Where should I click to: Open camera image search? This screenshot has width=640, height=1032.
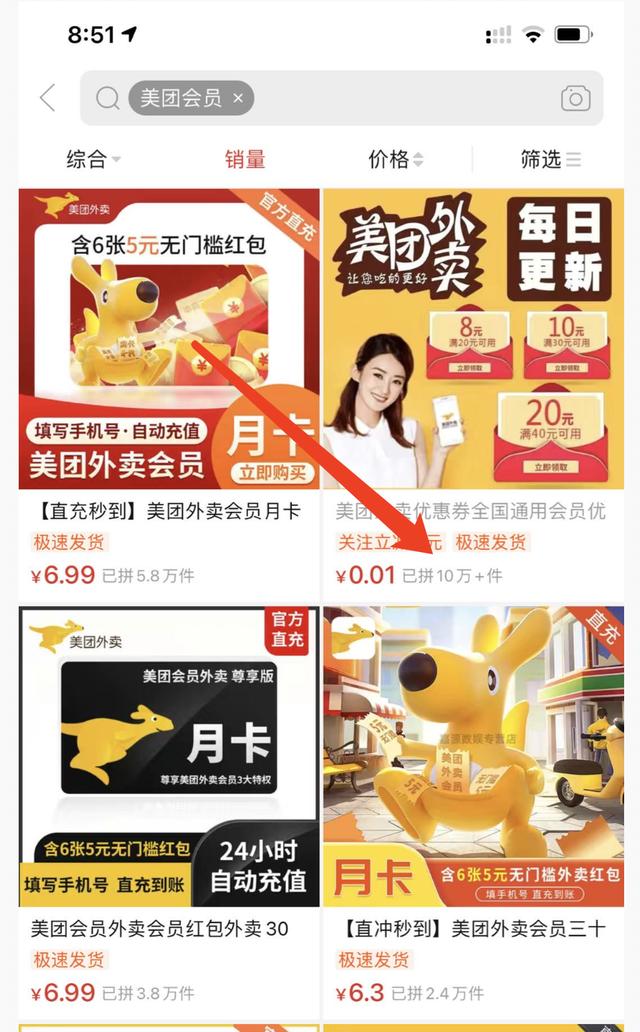tap(575, 98)
